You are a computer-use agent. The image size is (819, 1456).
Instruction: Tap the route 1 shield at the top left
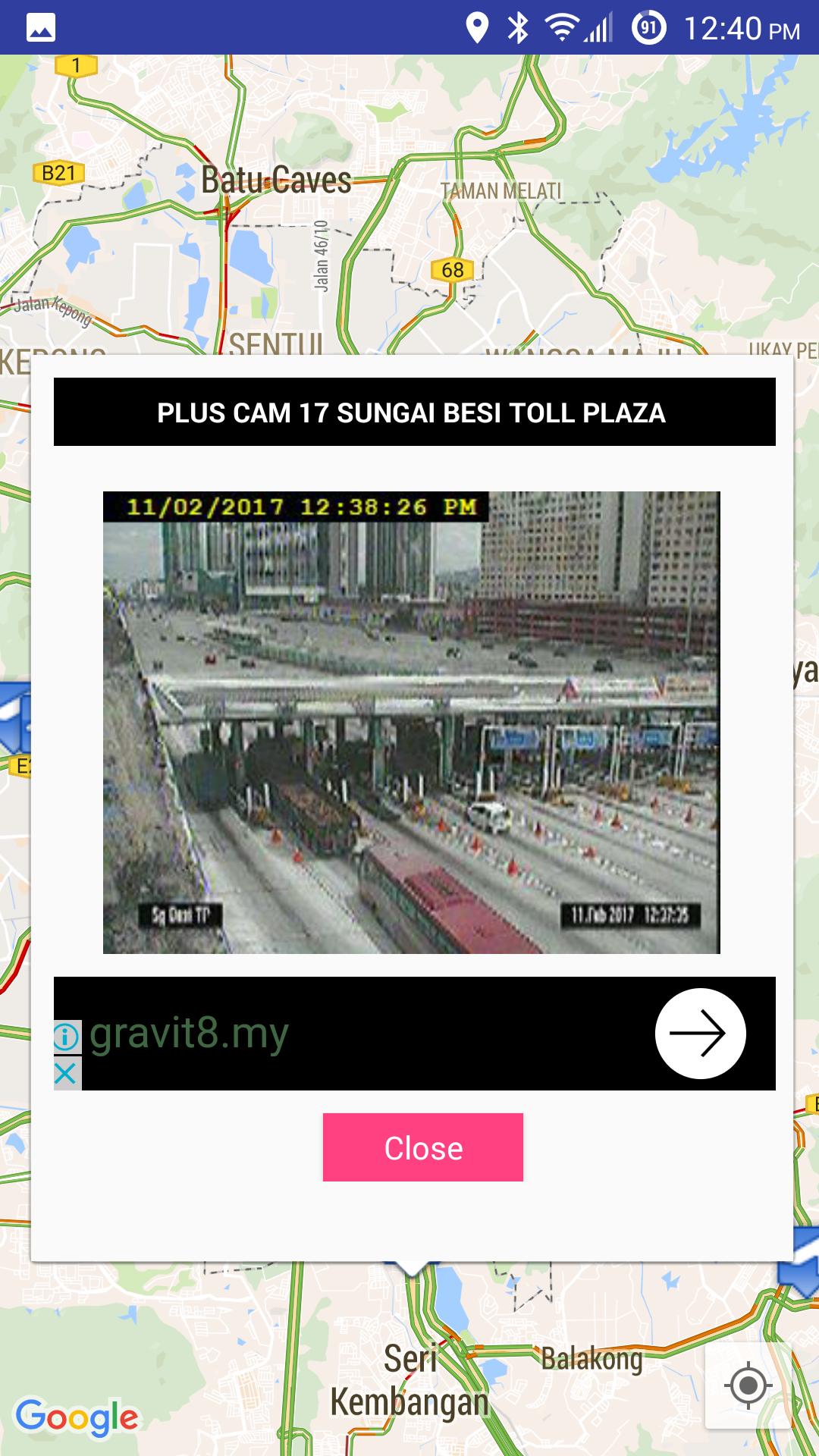coord(75,64)
